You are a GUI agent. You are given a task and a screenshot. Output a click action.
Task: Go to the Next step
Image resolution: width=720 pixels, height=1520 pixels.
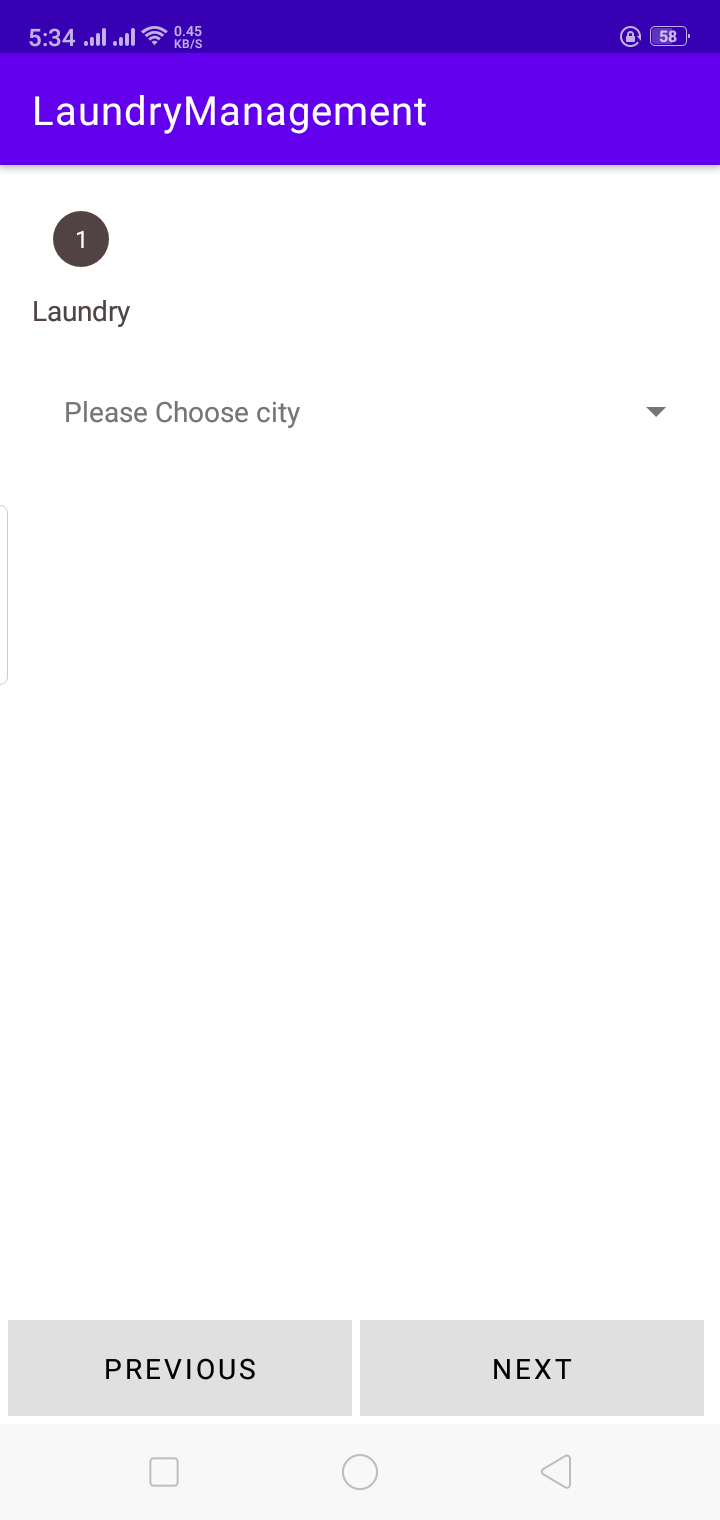(532, 1368)
